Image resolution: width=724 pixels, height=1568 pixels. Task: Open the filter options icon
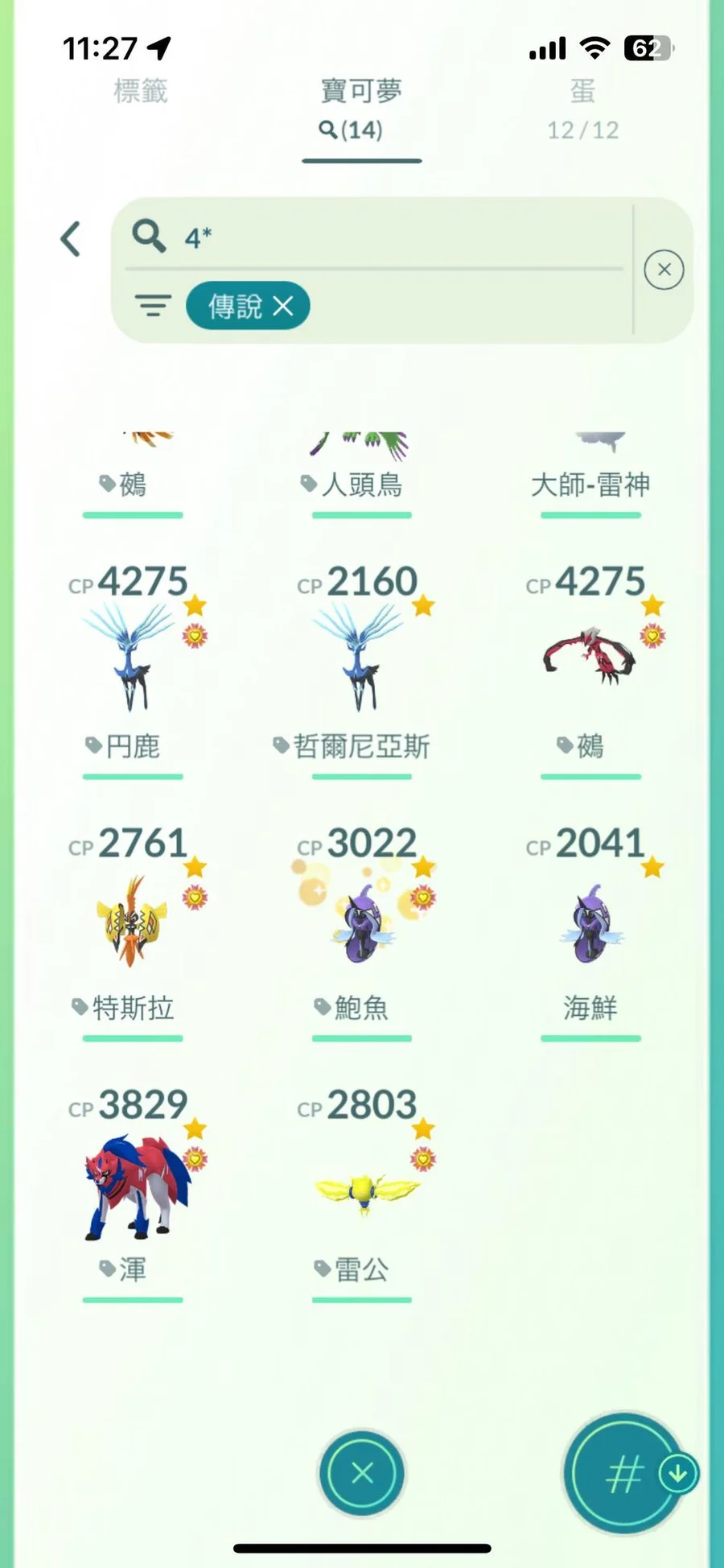tap(153, 306)
